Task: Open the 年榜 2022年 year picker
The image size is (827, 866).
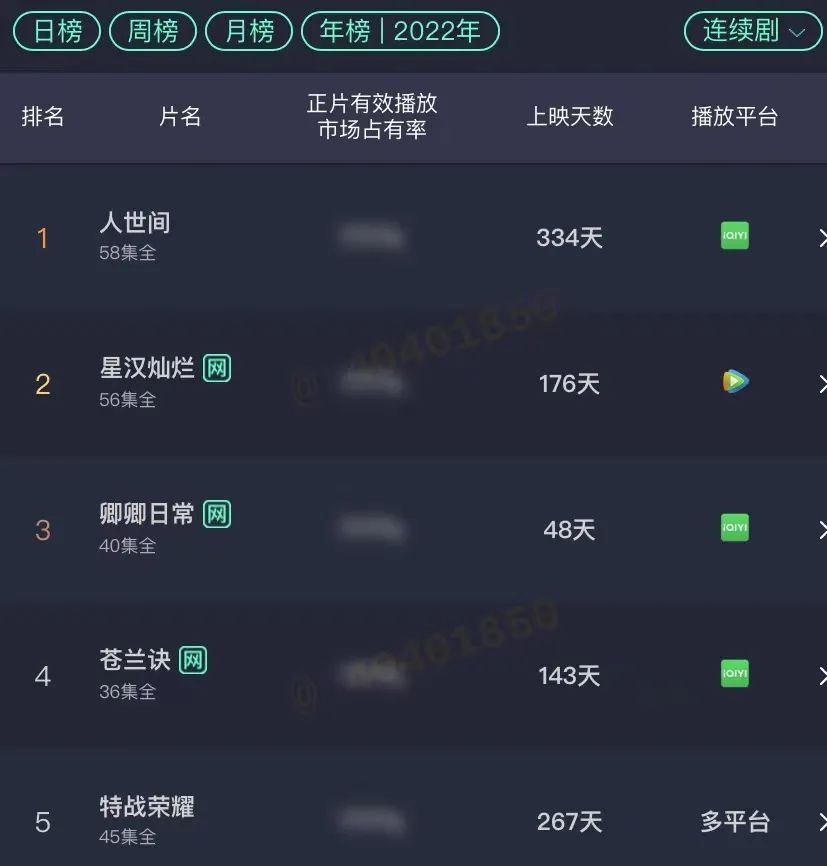Action: (x=401, y=31)
